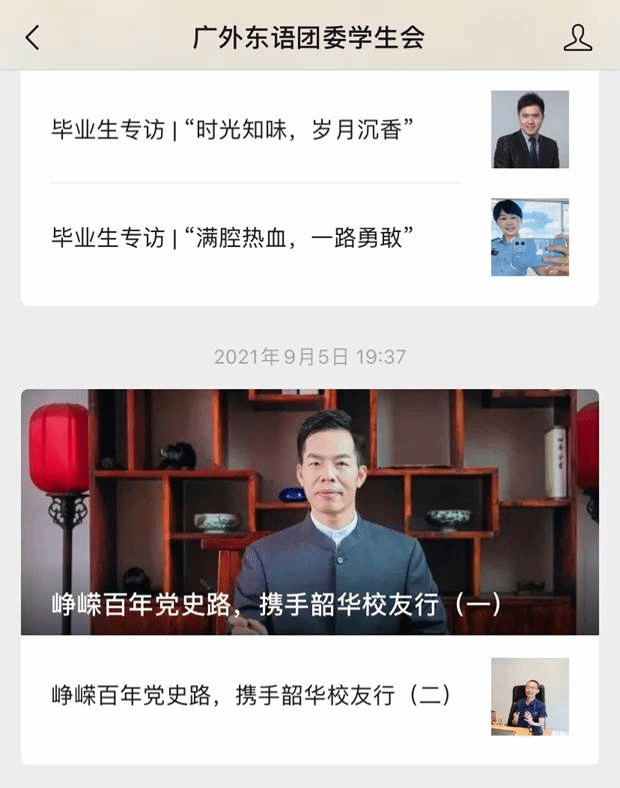
Task: Open article 携手韶华校友行（二）
Action: point(252,695)
